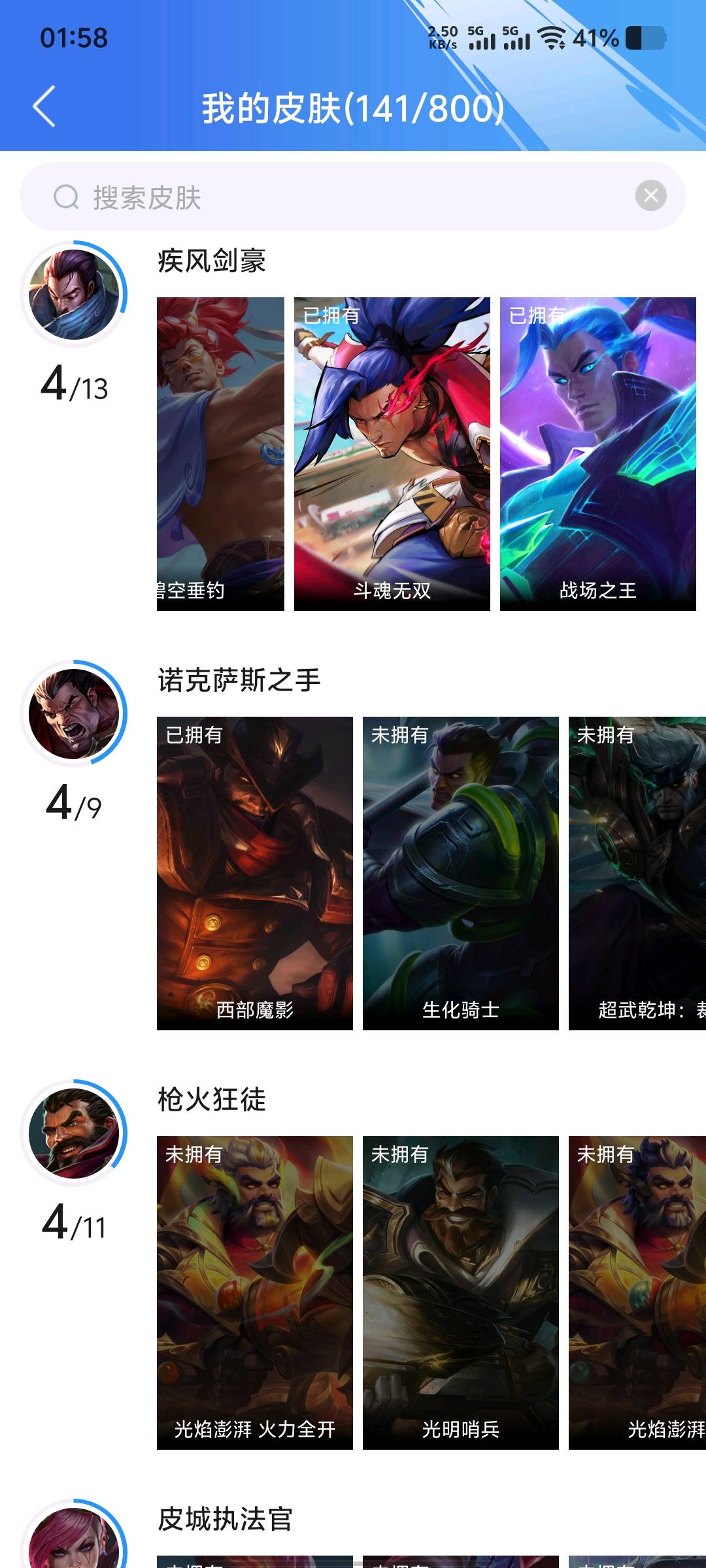View the 西部魔影 skin

[x=254, y=873]
